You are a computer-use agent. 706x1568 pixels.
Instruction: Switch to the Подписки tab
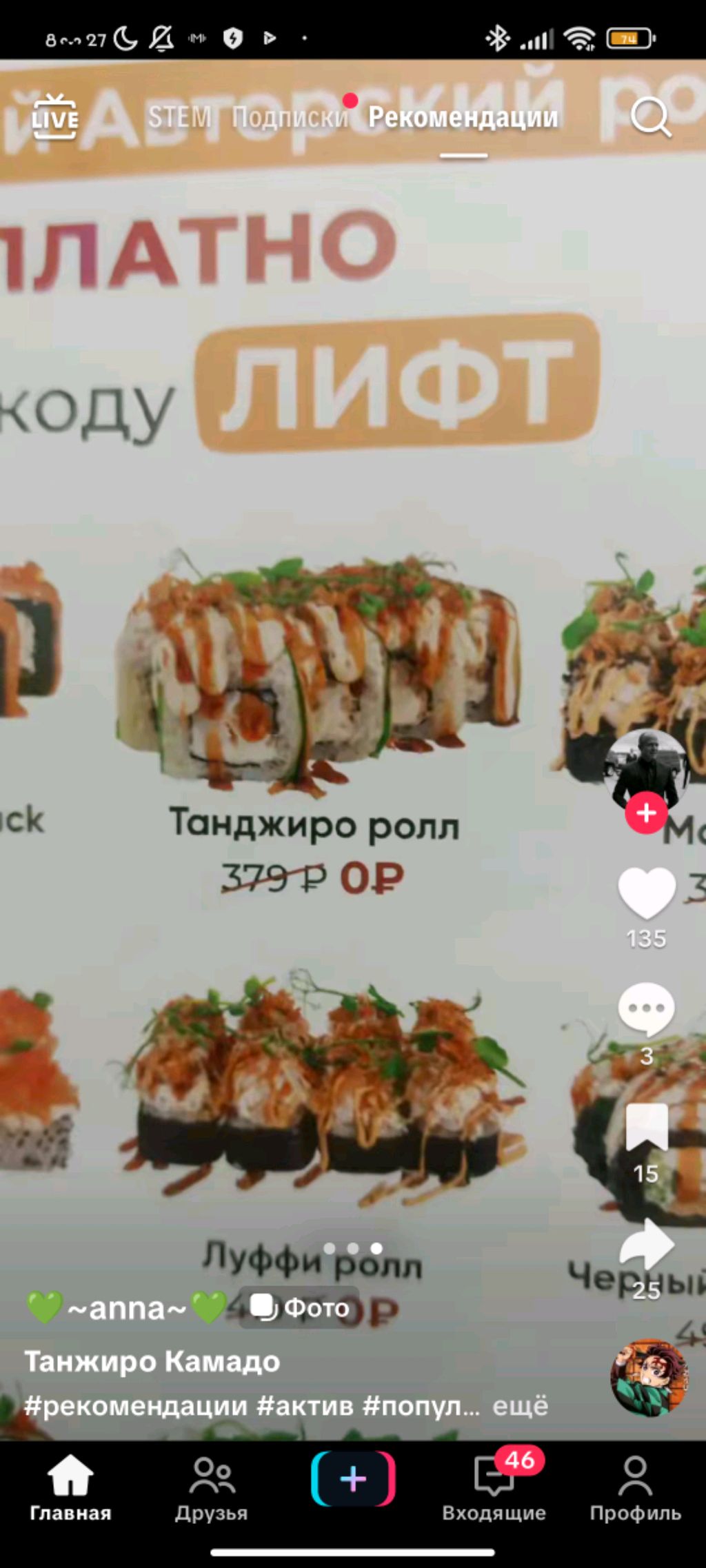[x=290, y=117]
